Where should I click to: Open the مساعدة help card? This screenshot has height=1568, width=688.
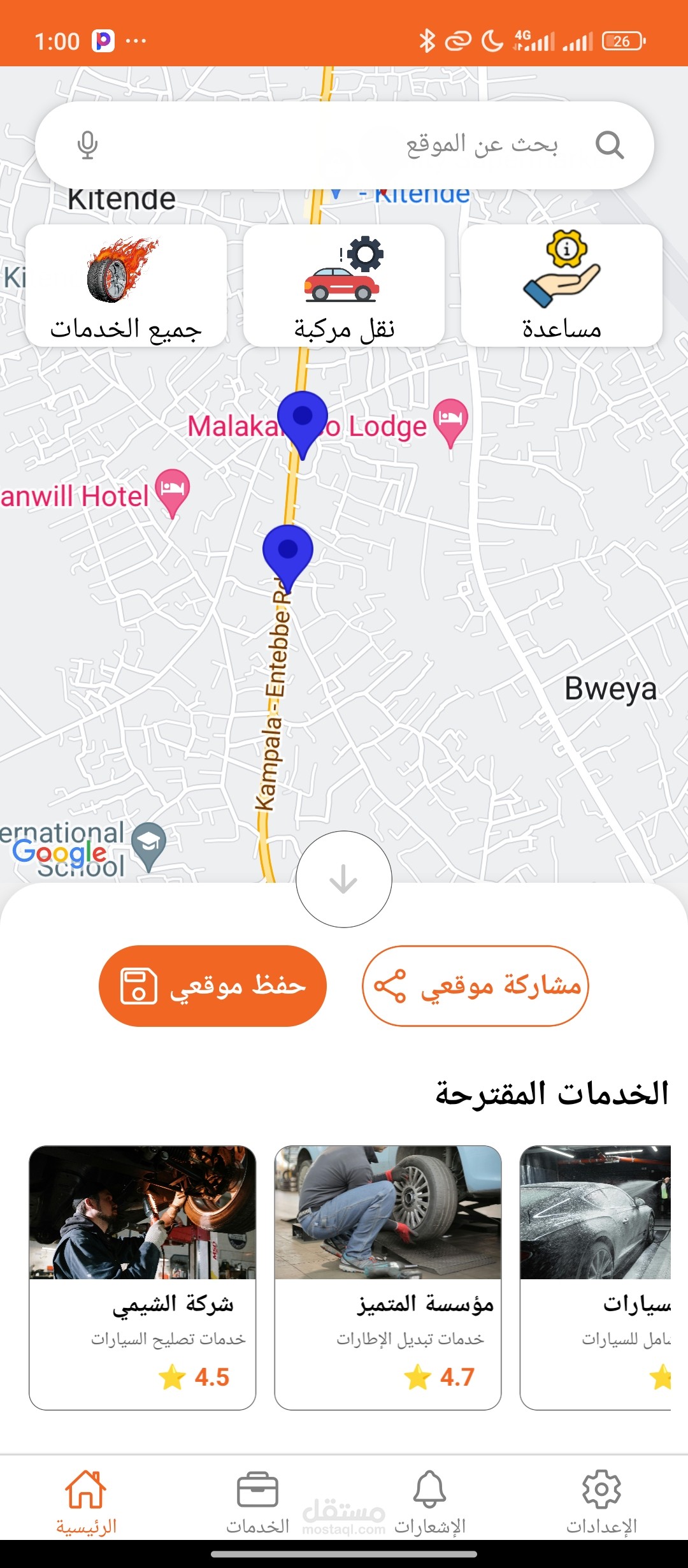click(562, 285)
